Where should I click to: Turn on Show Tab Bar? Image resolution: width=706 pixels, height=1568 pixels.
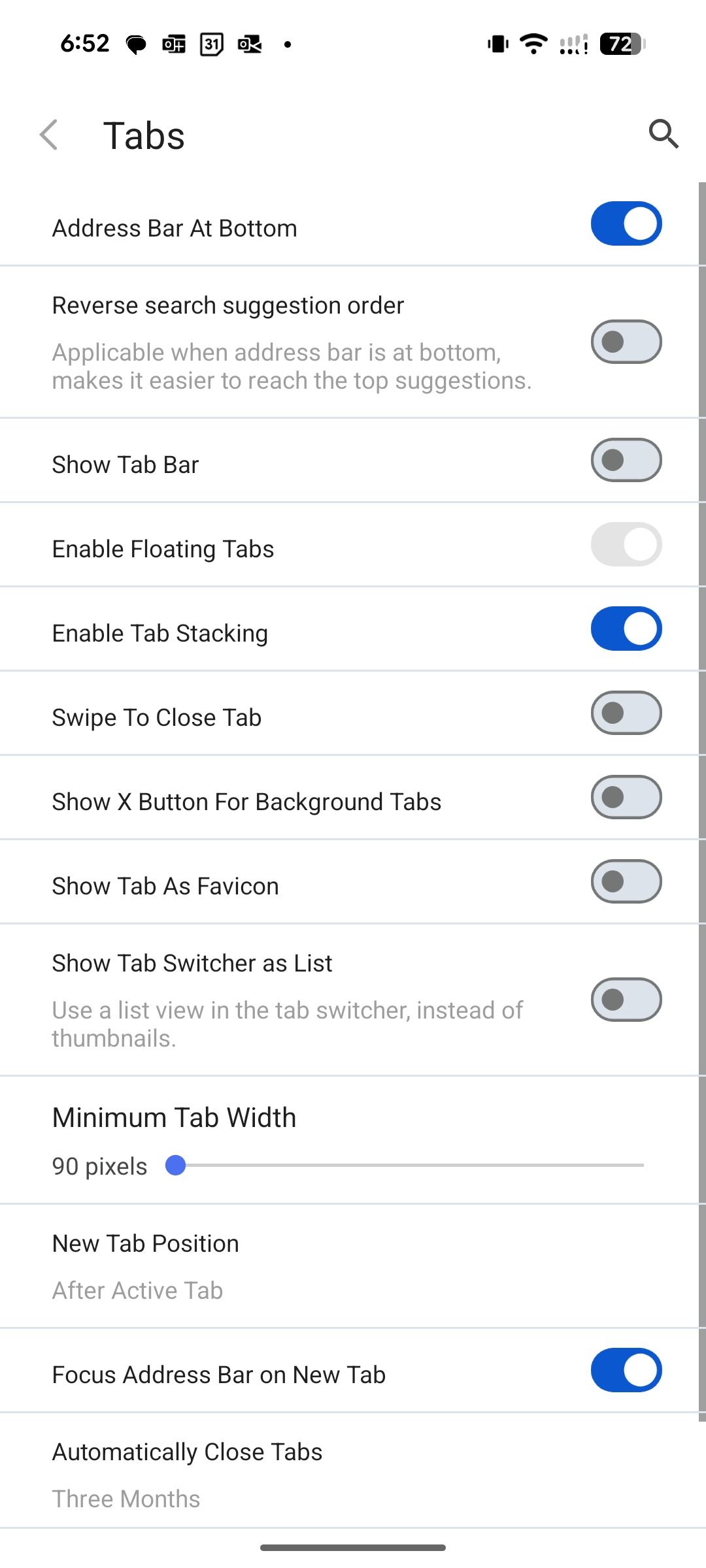pos(625,459)
